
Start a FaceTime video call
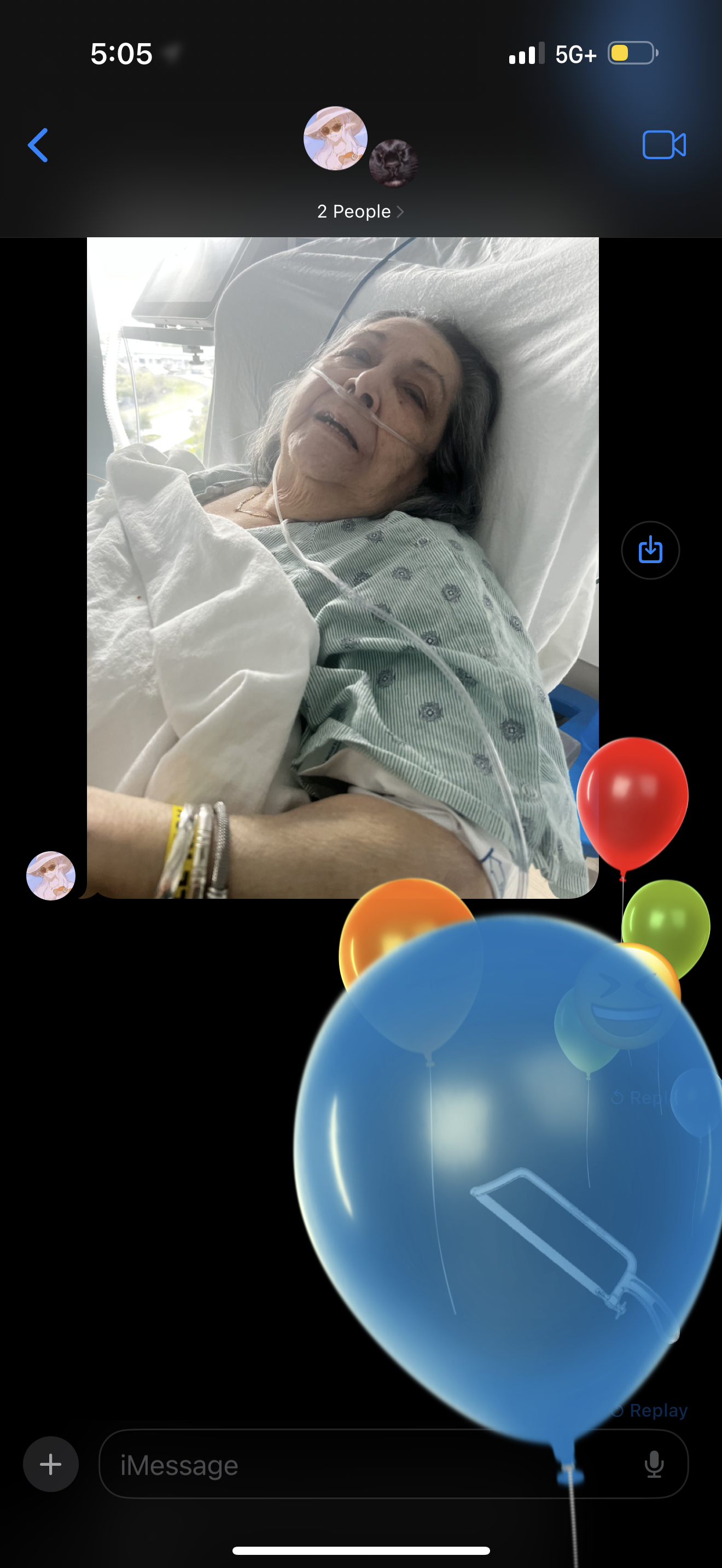pos(663,145)
